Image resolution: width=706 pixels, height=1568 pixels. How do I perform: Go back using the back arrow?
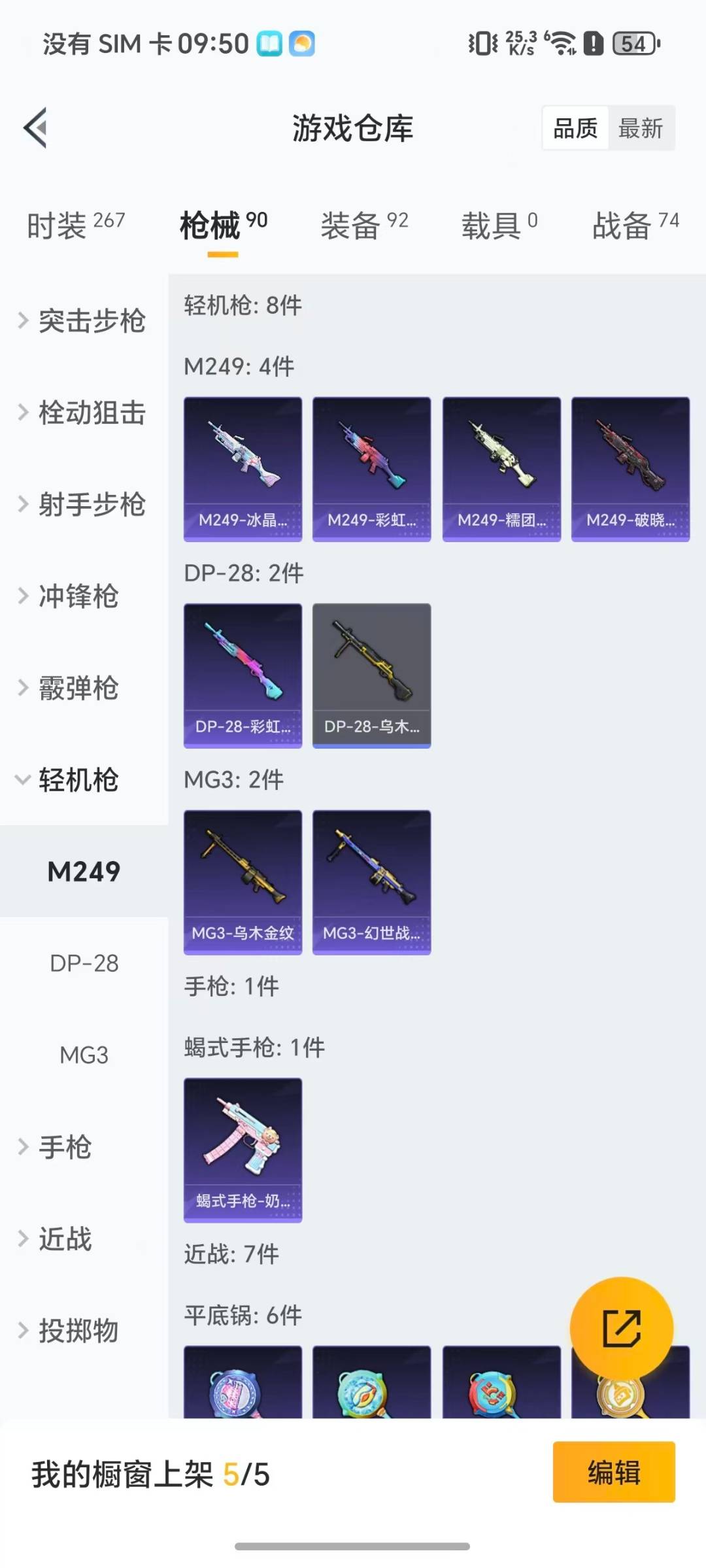coord(36,126)
